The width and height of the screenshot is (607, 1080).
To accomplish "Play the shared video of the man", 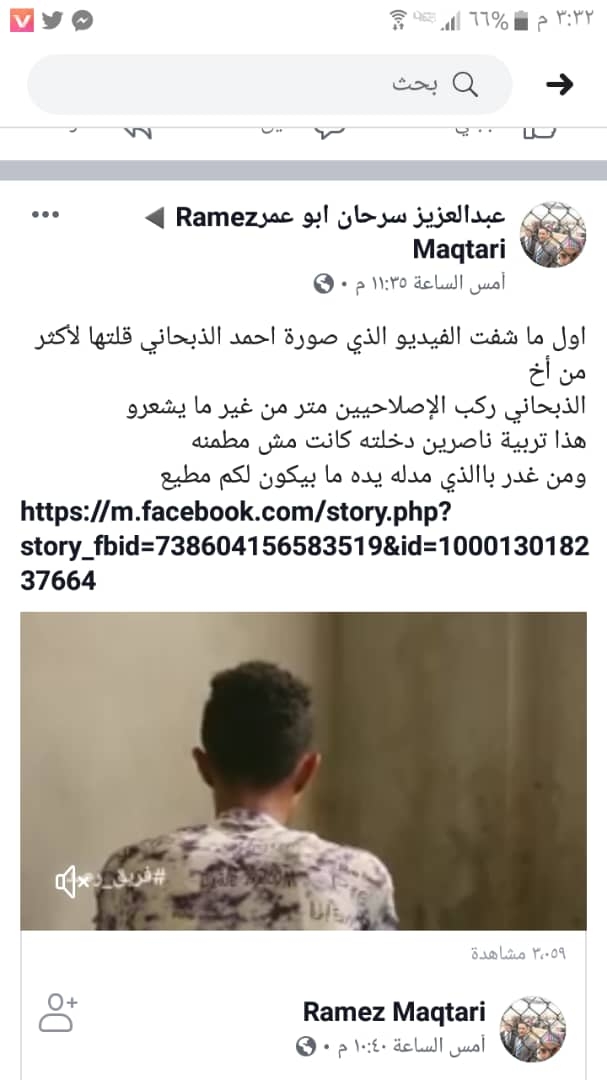I will [303, 771].
